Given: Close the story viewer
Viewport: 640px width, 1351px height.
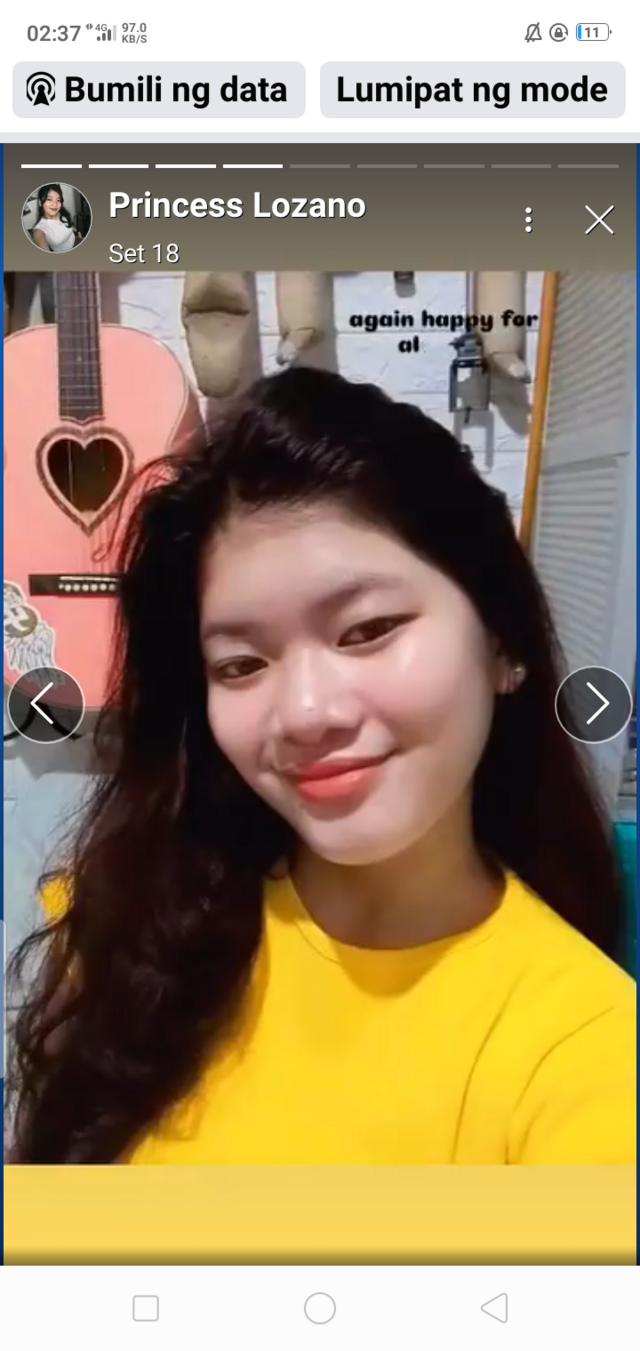Looking at the screenshot, I should 599,220.
